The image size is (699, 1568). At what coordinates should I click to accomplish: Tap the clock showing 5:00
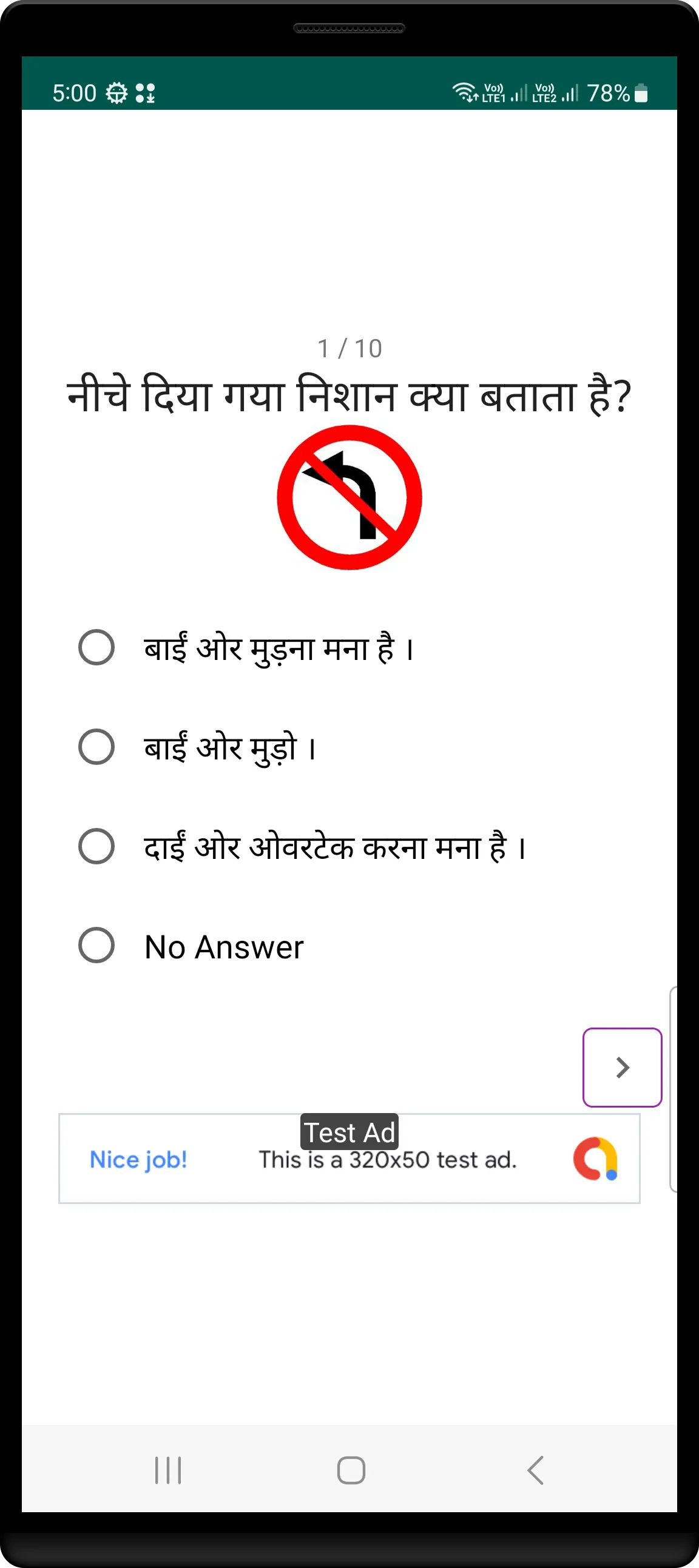pos(74,93)
